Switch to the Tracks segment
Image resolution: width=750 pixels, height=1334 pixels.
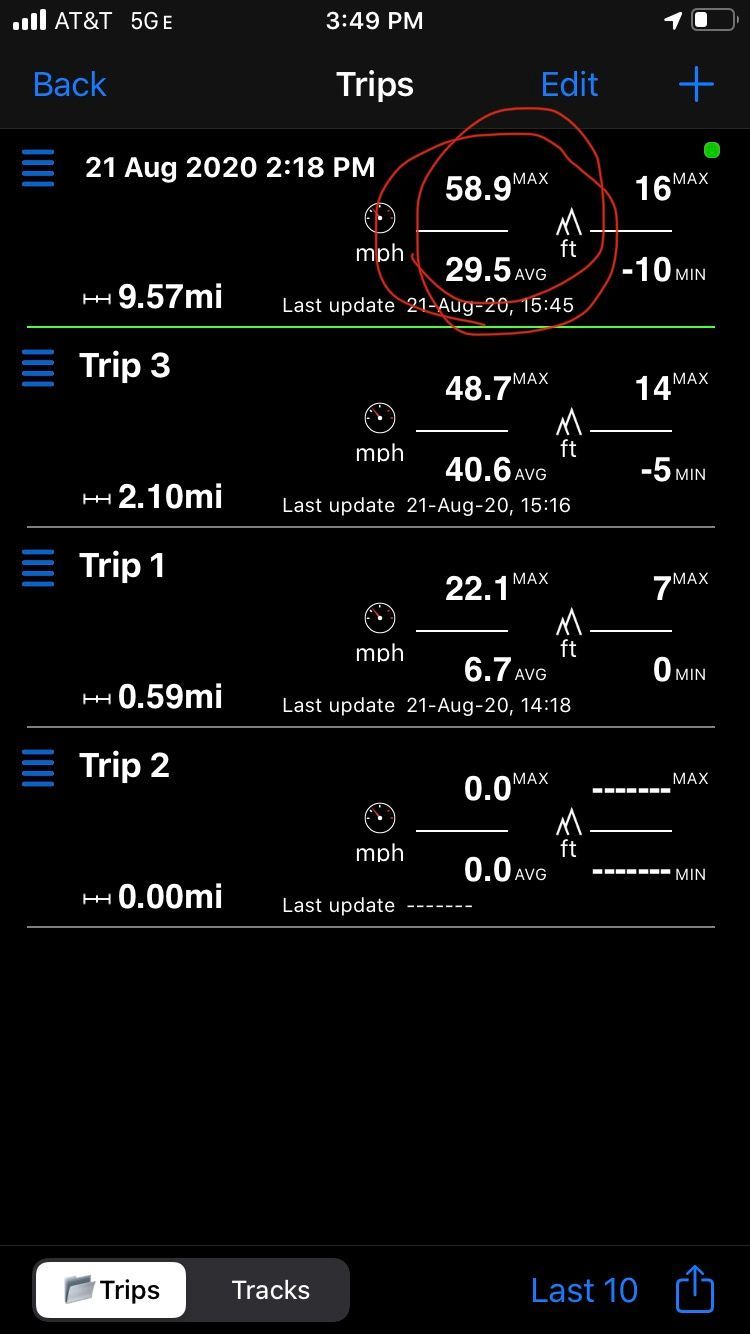point(270,1290)
